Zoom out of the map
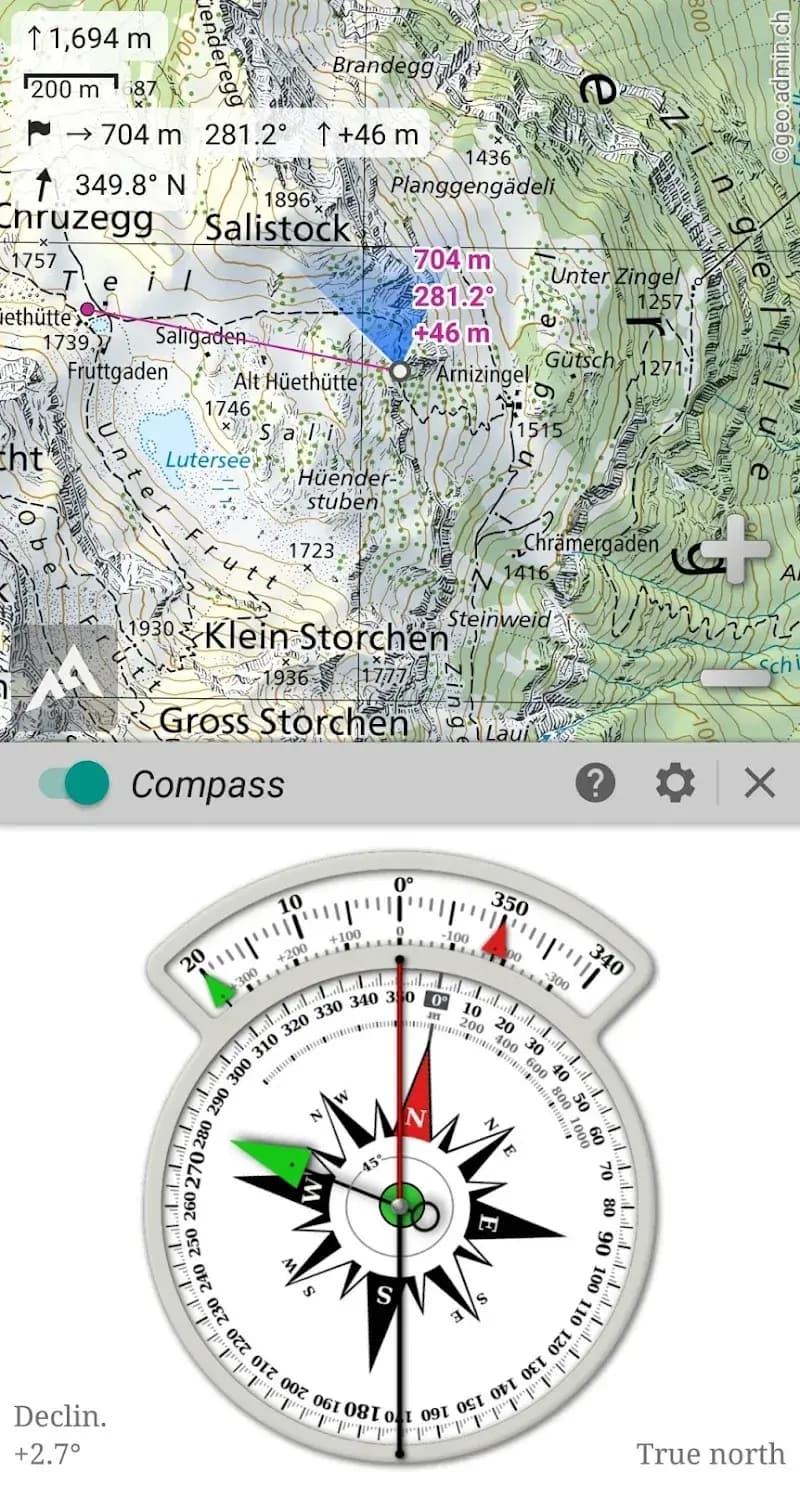Image resolution: width=800 pixels, height=1485 pixels. click(735, 677)
